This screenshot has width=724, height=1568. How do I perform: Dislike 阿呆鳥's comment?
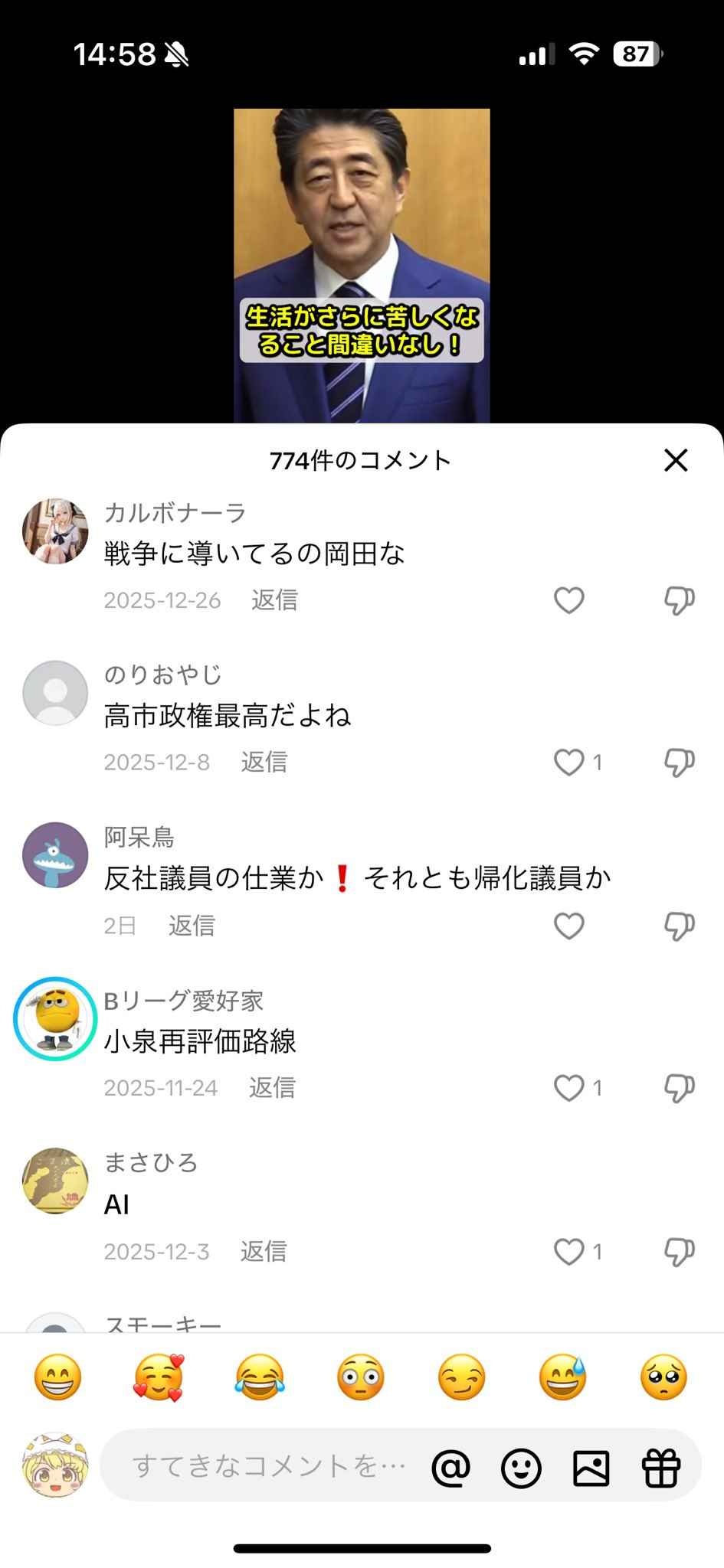pos(679,926)
